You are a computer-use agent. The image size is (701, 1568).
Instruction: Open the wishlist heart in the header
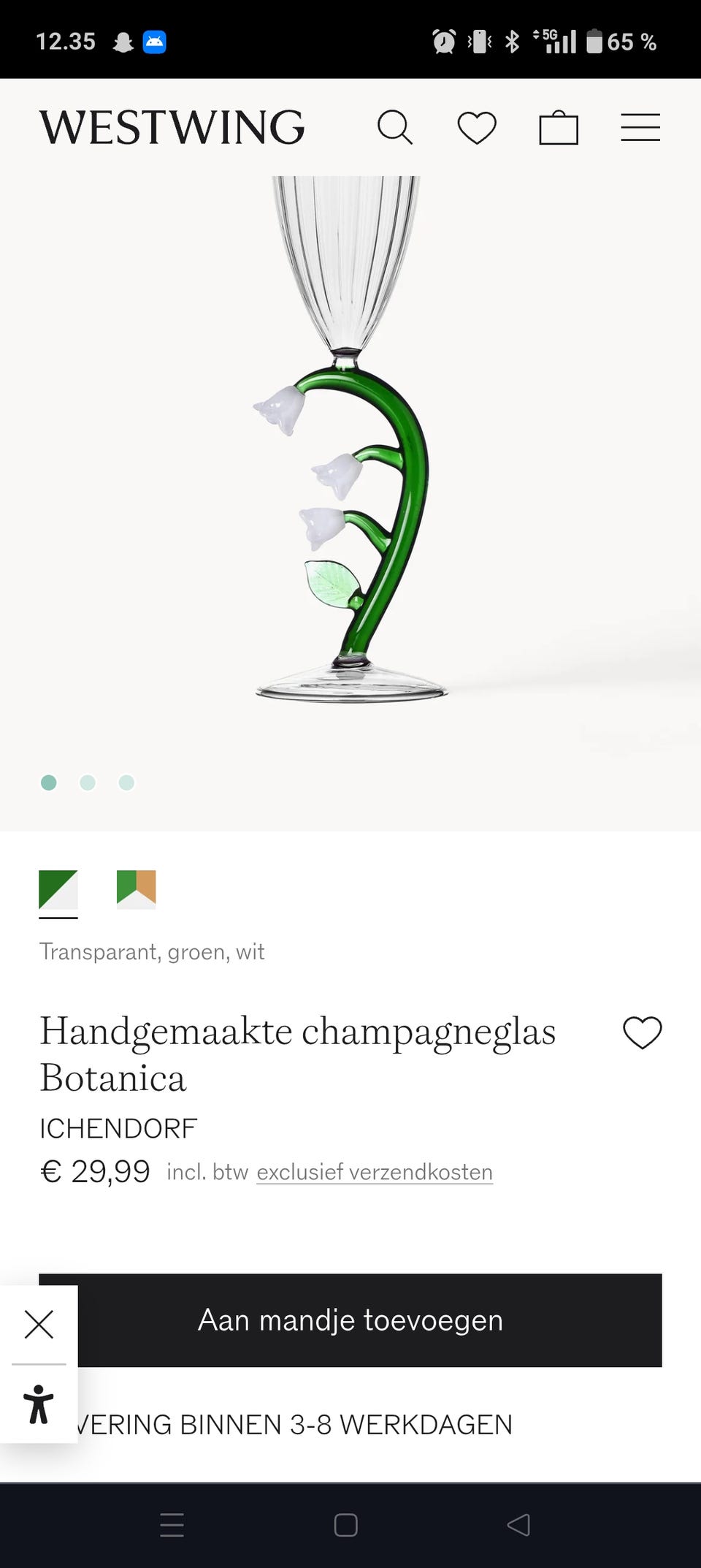coord(477,128)
